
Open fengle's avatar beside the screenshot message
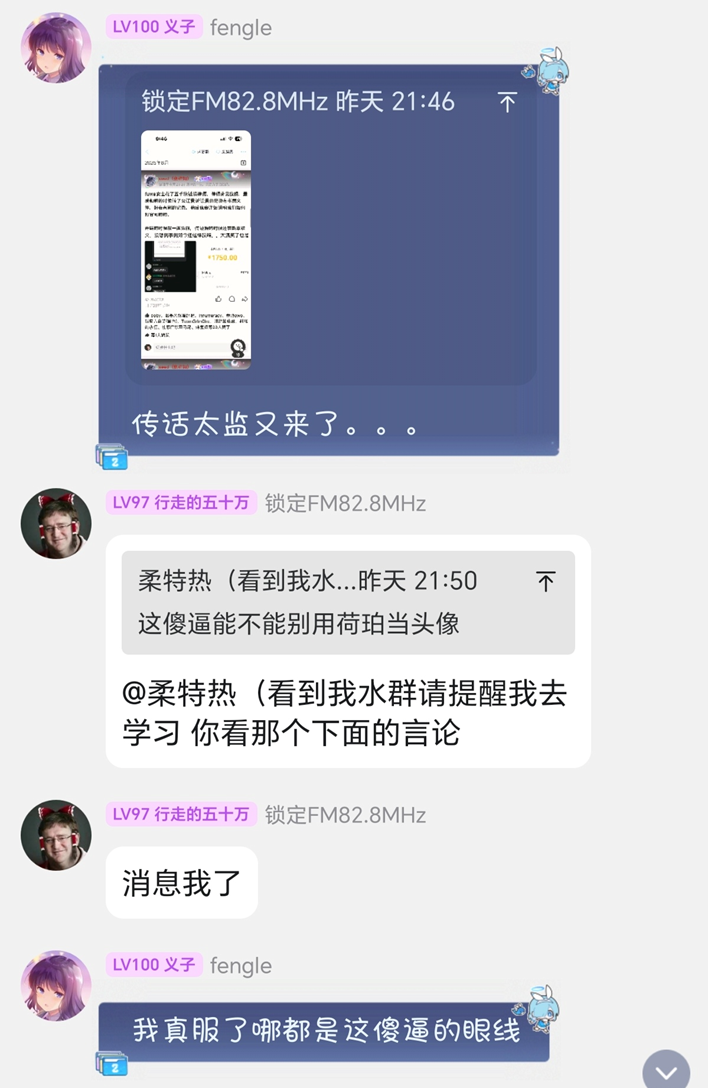[56, 48]
